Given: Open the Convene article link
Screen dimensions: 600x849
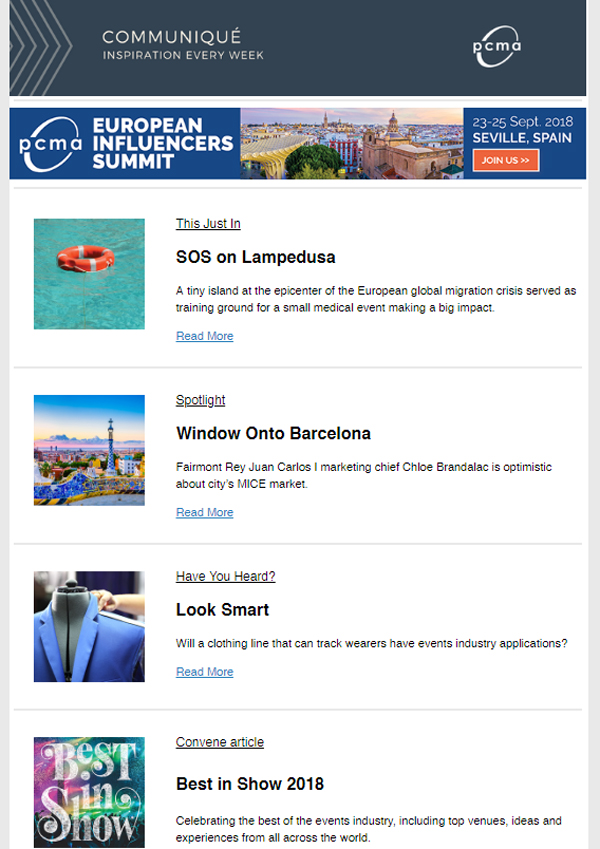Looking at the screenshot, I should point(220,742).
